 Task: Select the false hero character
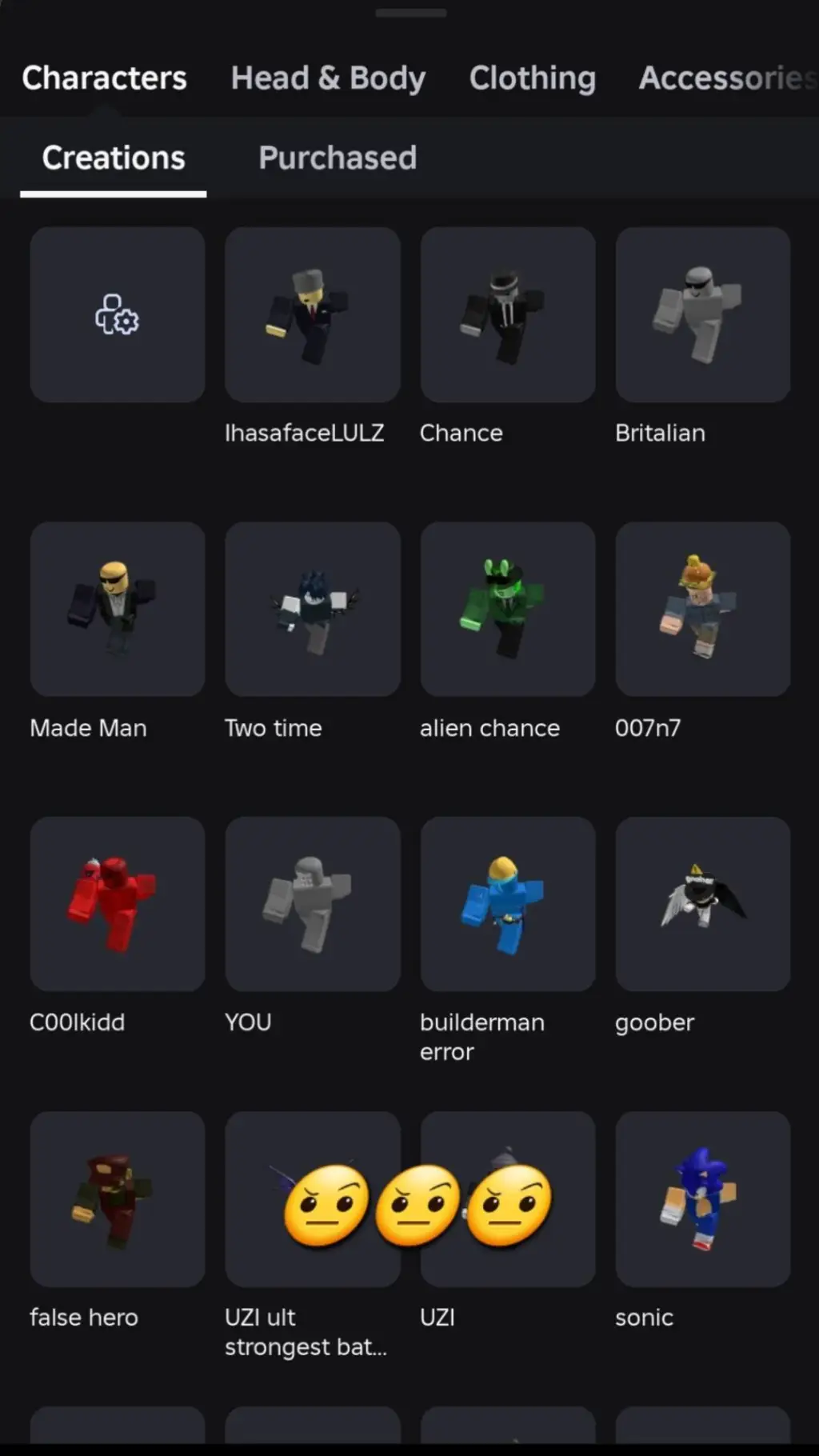pyautogui.click(x=118, y=1198)
